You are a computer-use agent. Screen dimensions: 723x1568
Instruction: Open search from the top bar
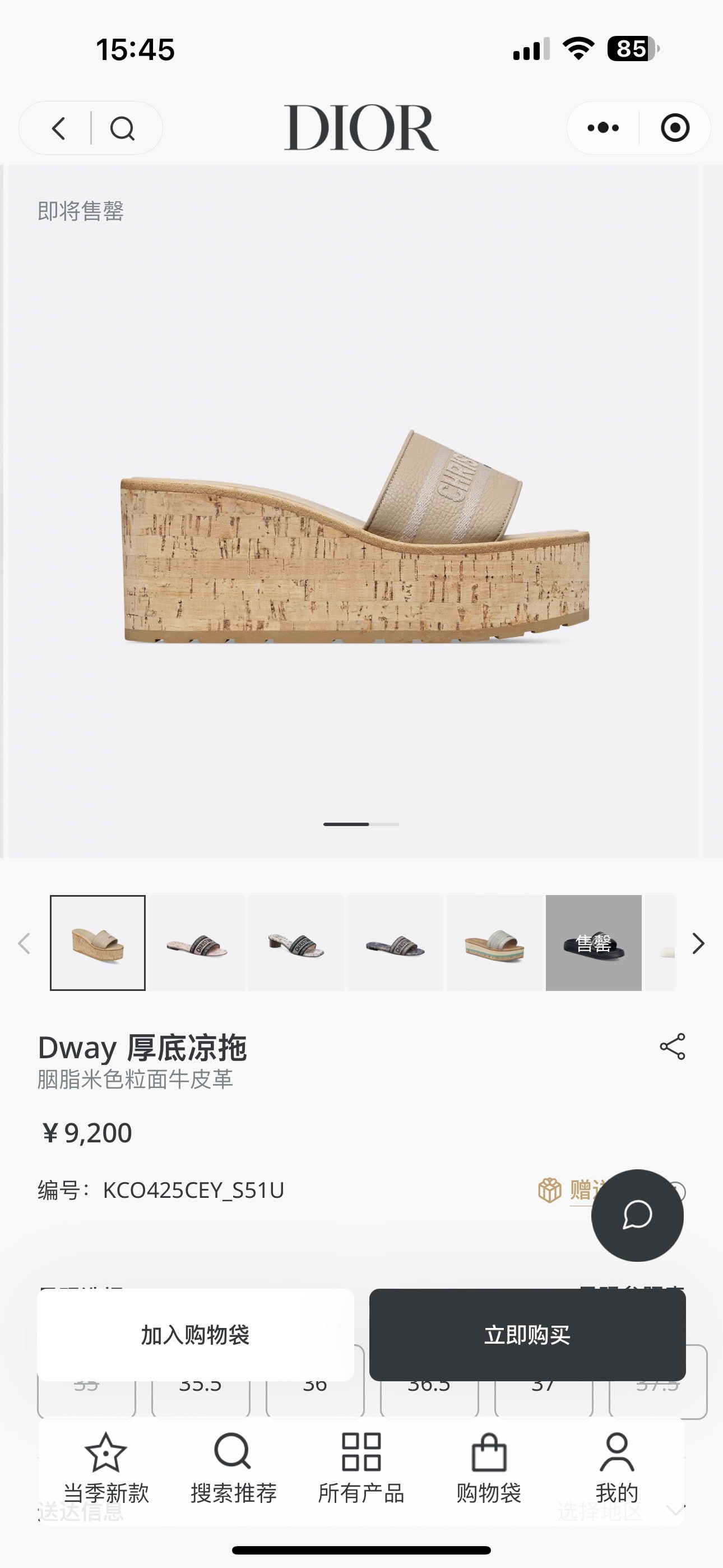tap(122, 128)
